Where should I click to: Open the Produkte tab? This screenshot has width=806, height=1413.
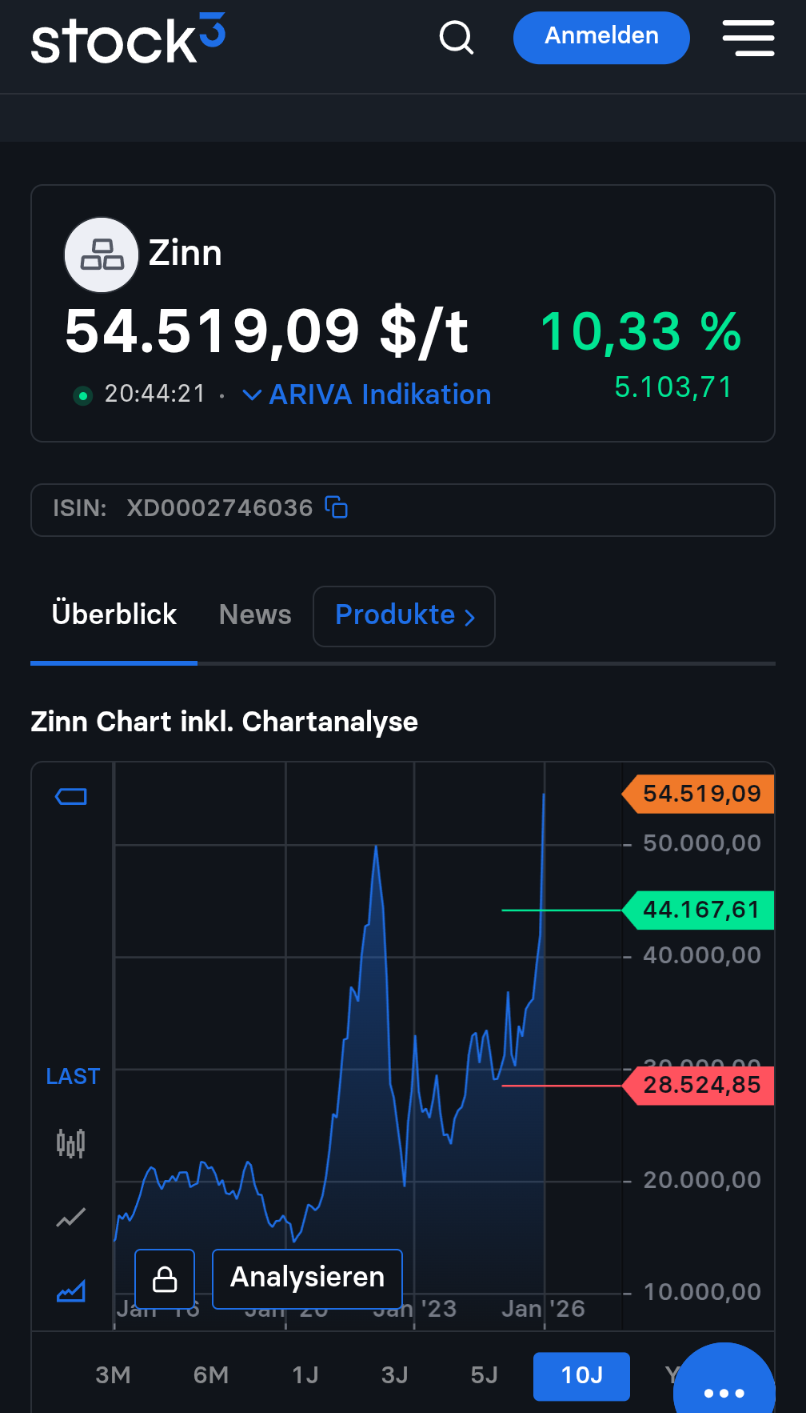(x=404, y=616)
